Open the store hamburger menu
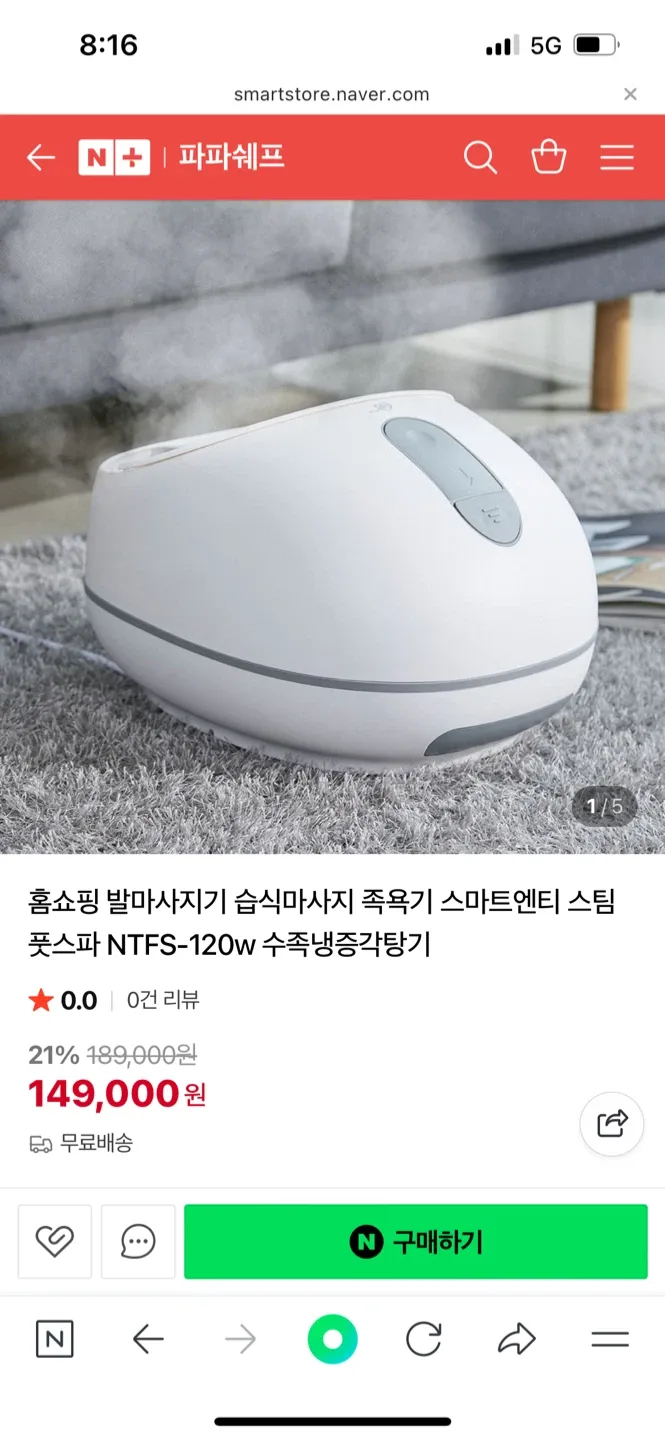665x1440 pixels. point(616,157)
